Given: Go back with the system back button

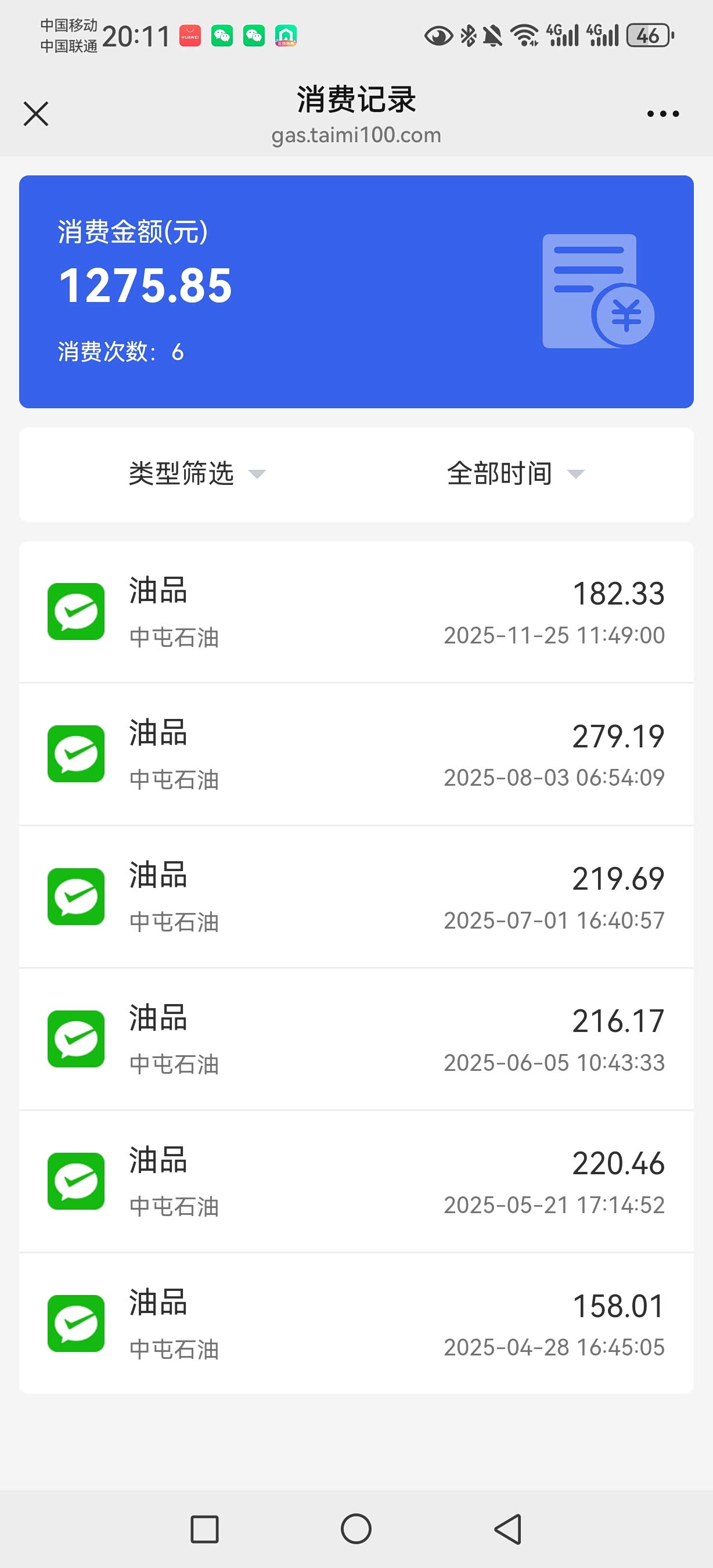Looking at the screenshot, I should (508, 1529).
